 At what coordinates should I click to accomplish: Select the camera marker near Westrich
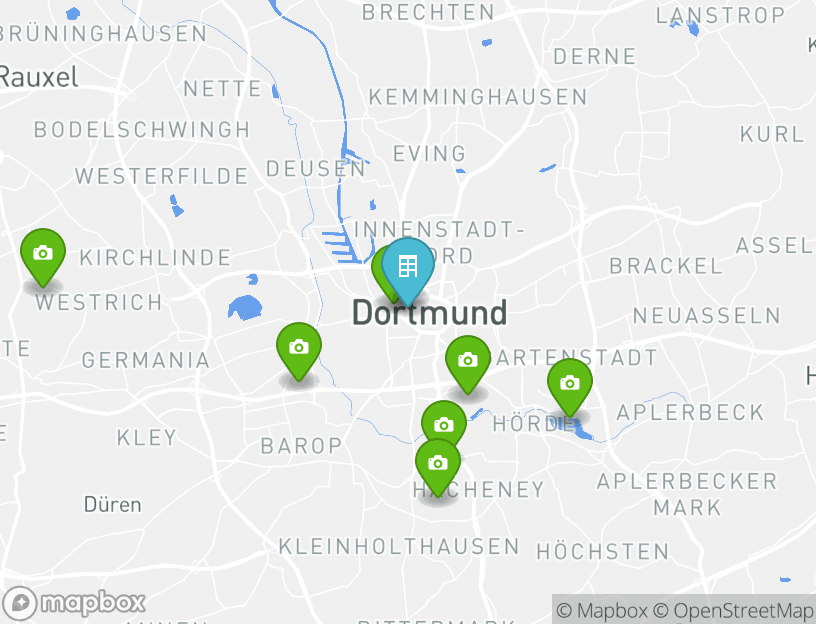coord(43,254)
